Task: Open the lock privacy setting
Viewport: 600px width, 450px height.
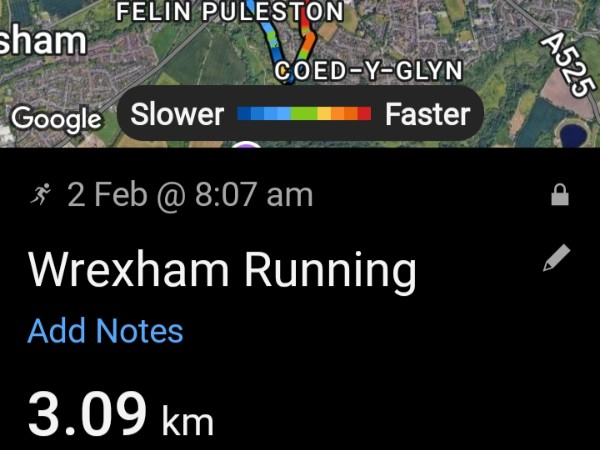Action: (560, 196)
